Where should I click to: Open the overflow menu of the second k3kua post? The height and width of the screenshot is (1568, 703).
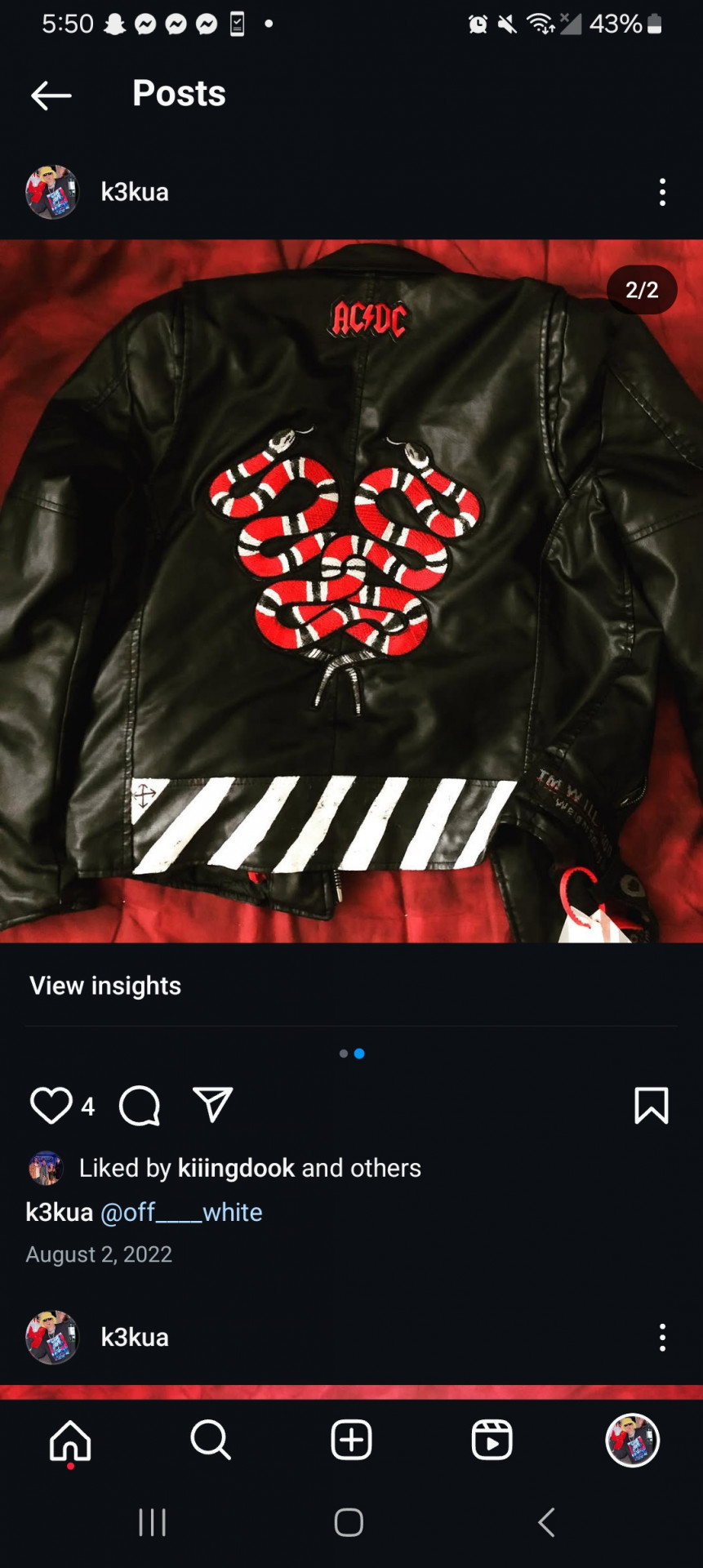tap(662, 1338)
